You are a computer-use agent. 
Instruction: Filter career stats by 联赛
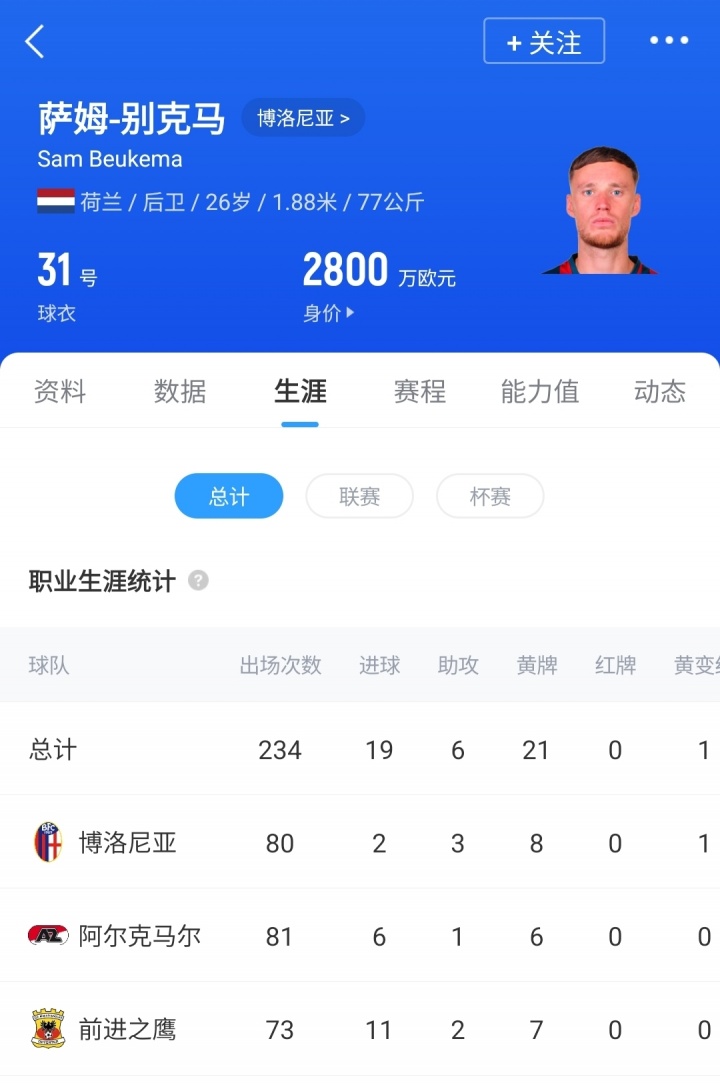tap(359, 496)
